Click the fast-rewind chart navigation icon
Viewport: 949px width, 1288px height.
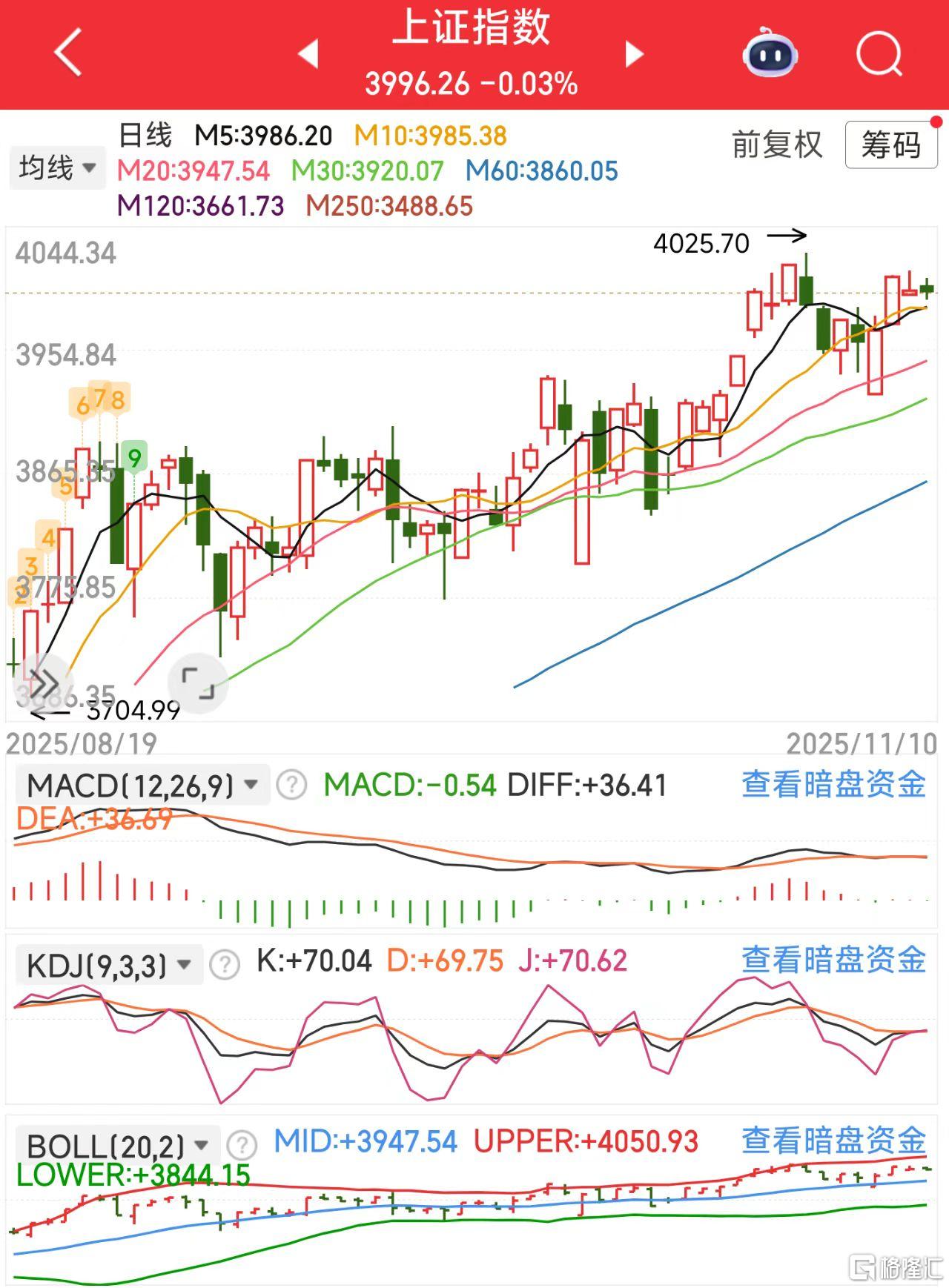coord(46,682)
